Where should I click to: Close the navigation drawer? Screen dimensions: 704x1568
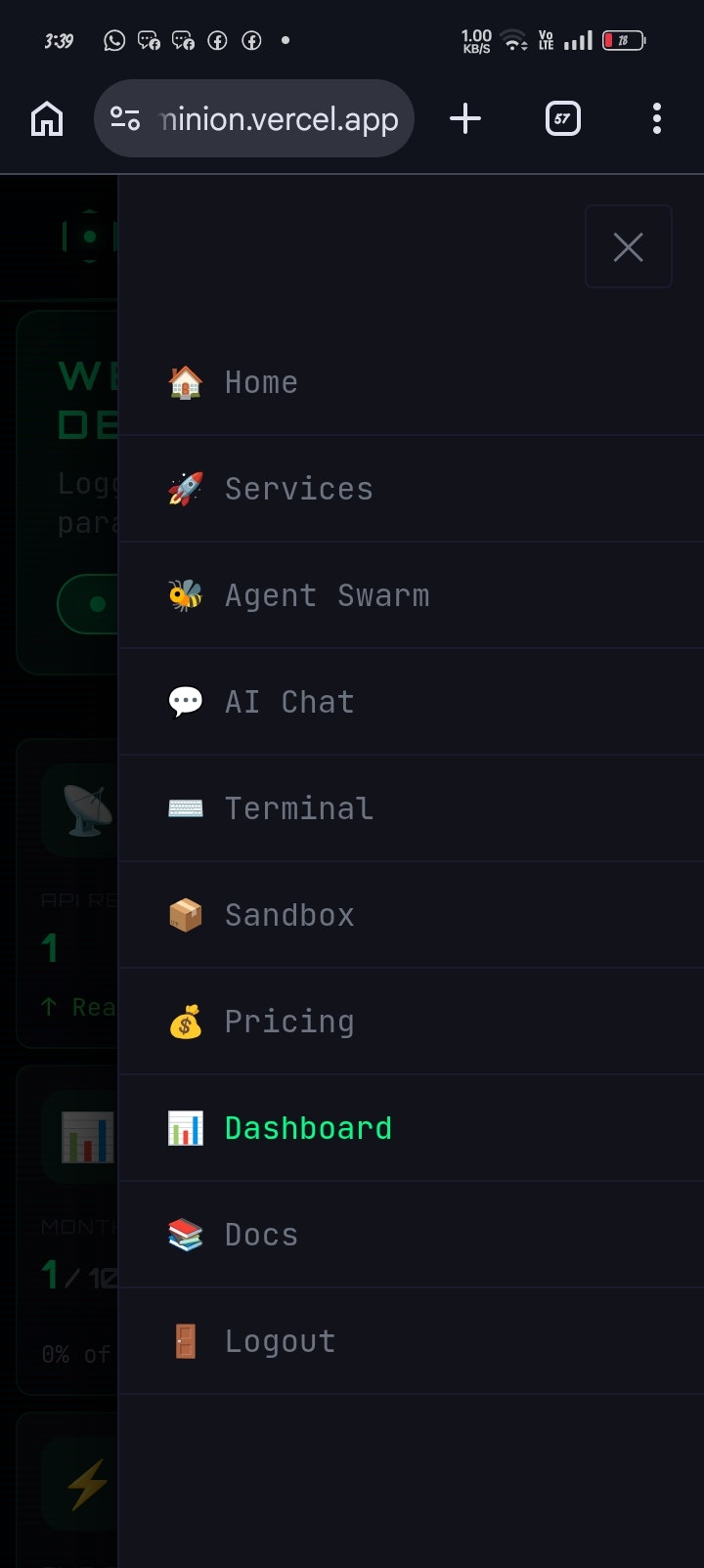[628, 246]
